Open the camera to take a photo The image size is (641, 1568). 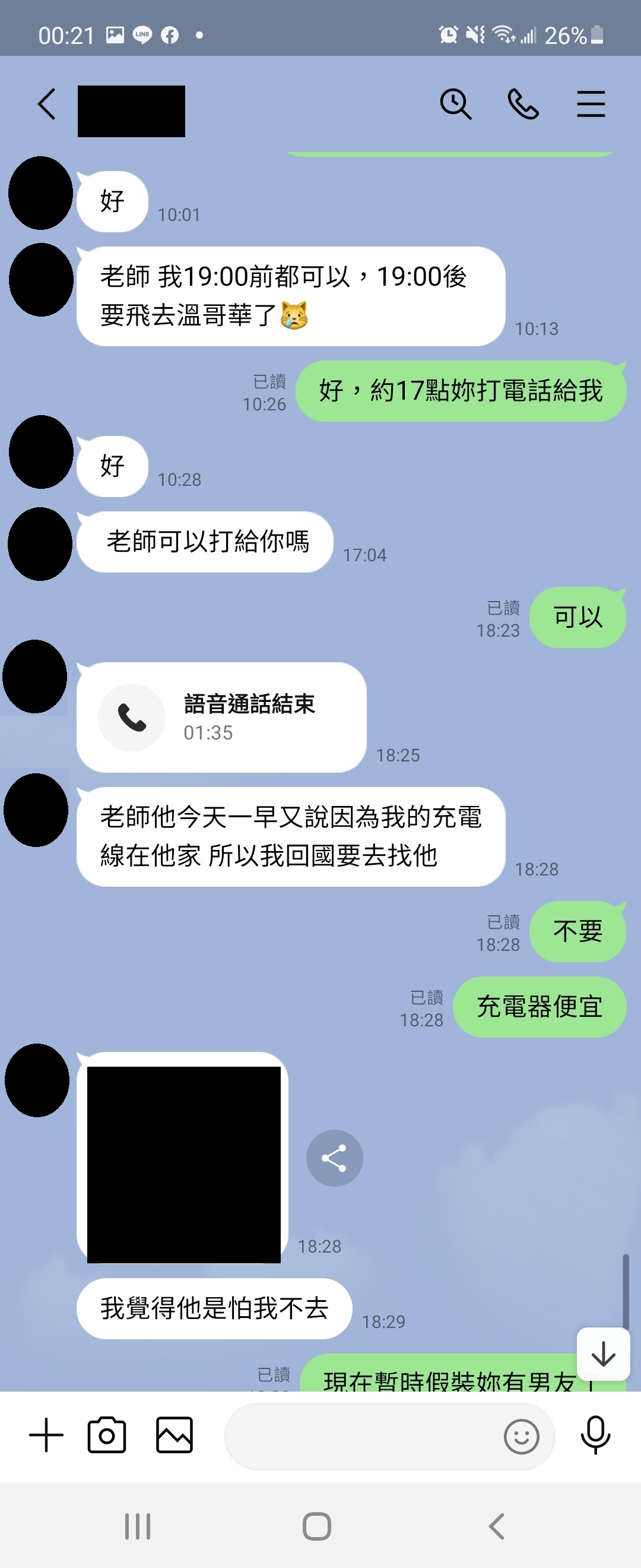pyautogui.click(x=107, y=1436)
